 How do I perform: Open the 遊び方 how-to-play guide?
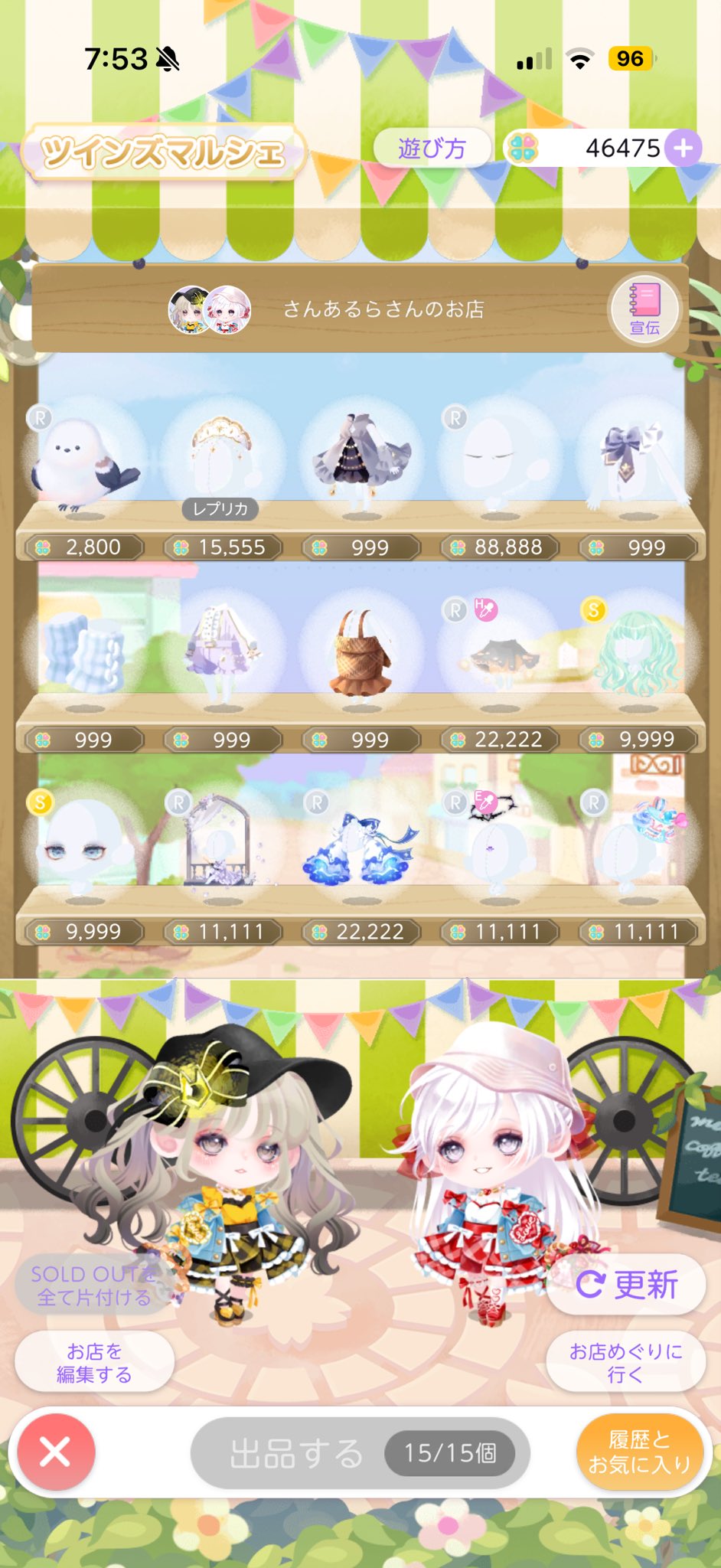tap(432, 148)
